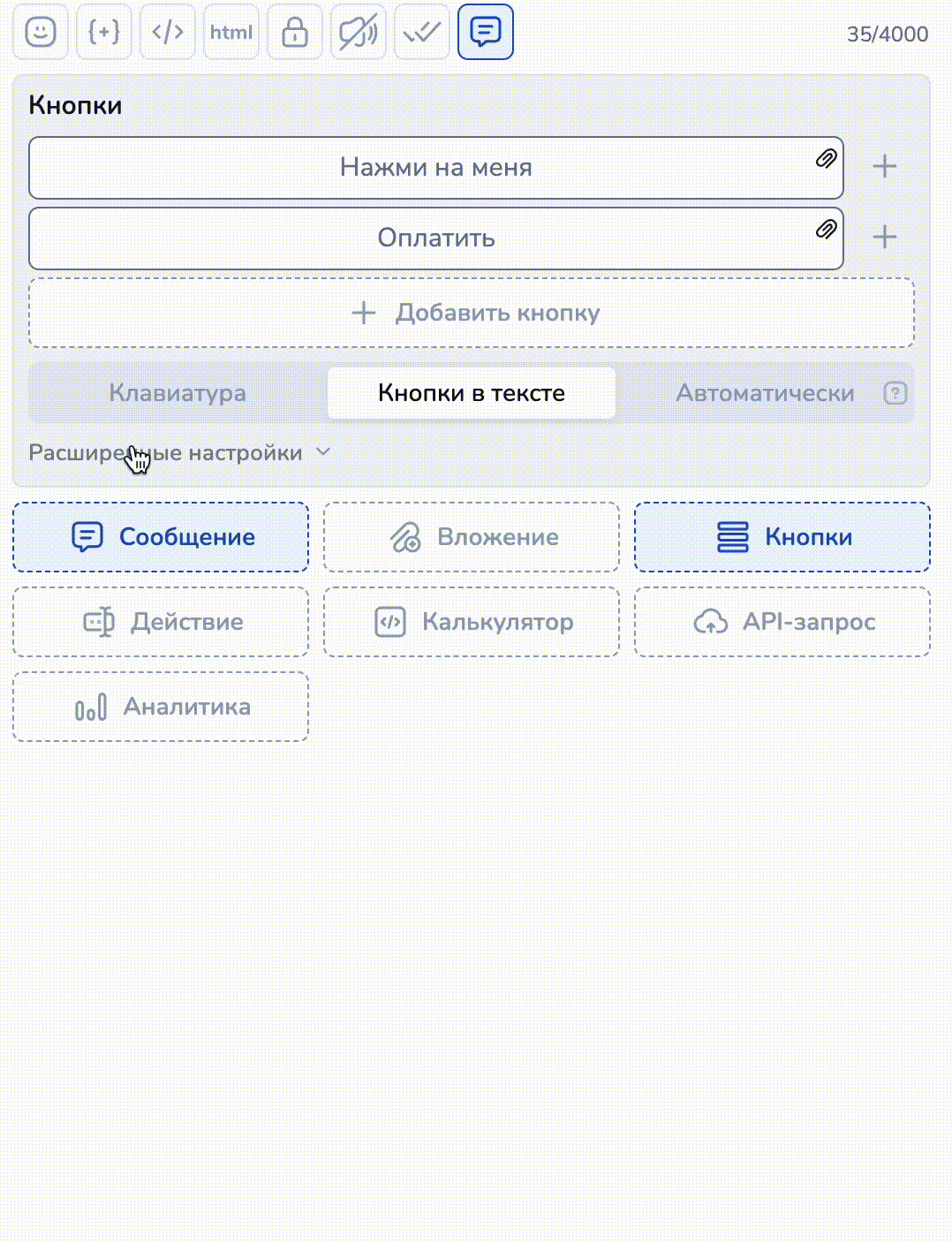Add an "Аналитика" block
Screen dimensions: 952x1242
(161, 707)
